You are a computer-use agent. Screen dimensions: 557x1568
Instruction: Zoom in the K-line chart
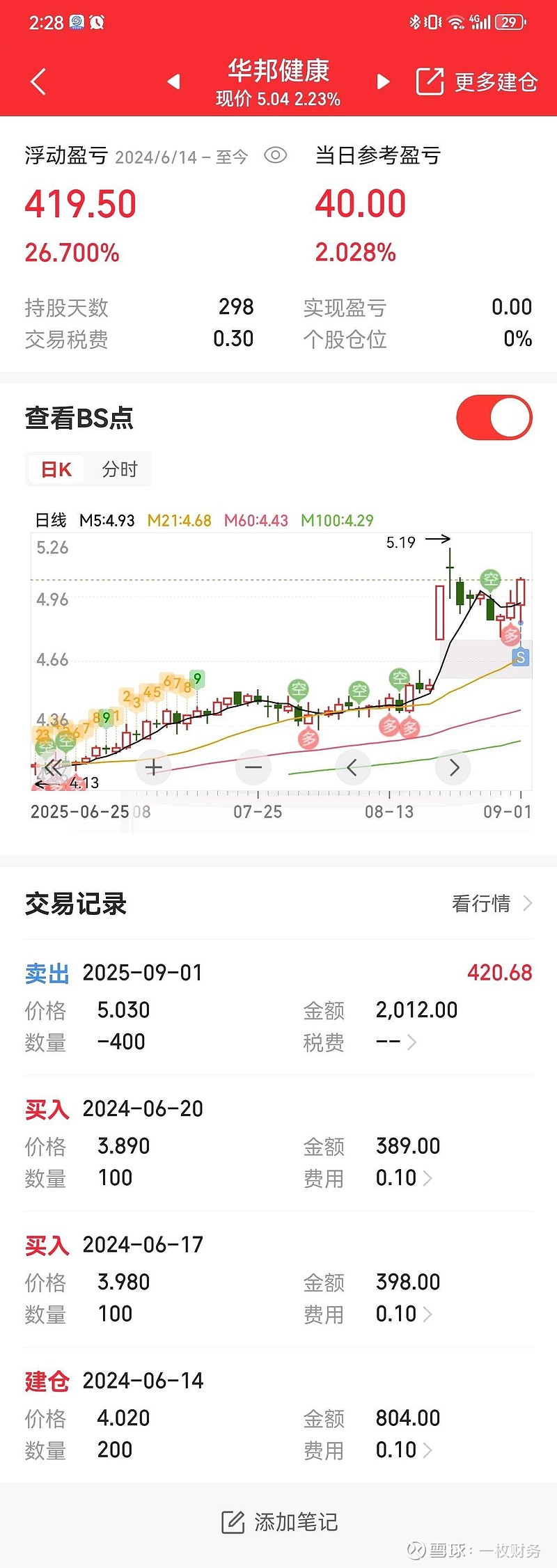click(x=154, y=768)
